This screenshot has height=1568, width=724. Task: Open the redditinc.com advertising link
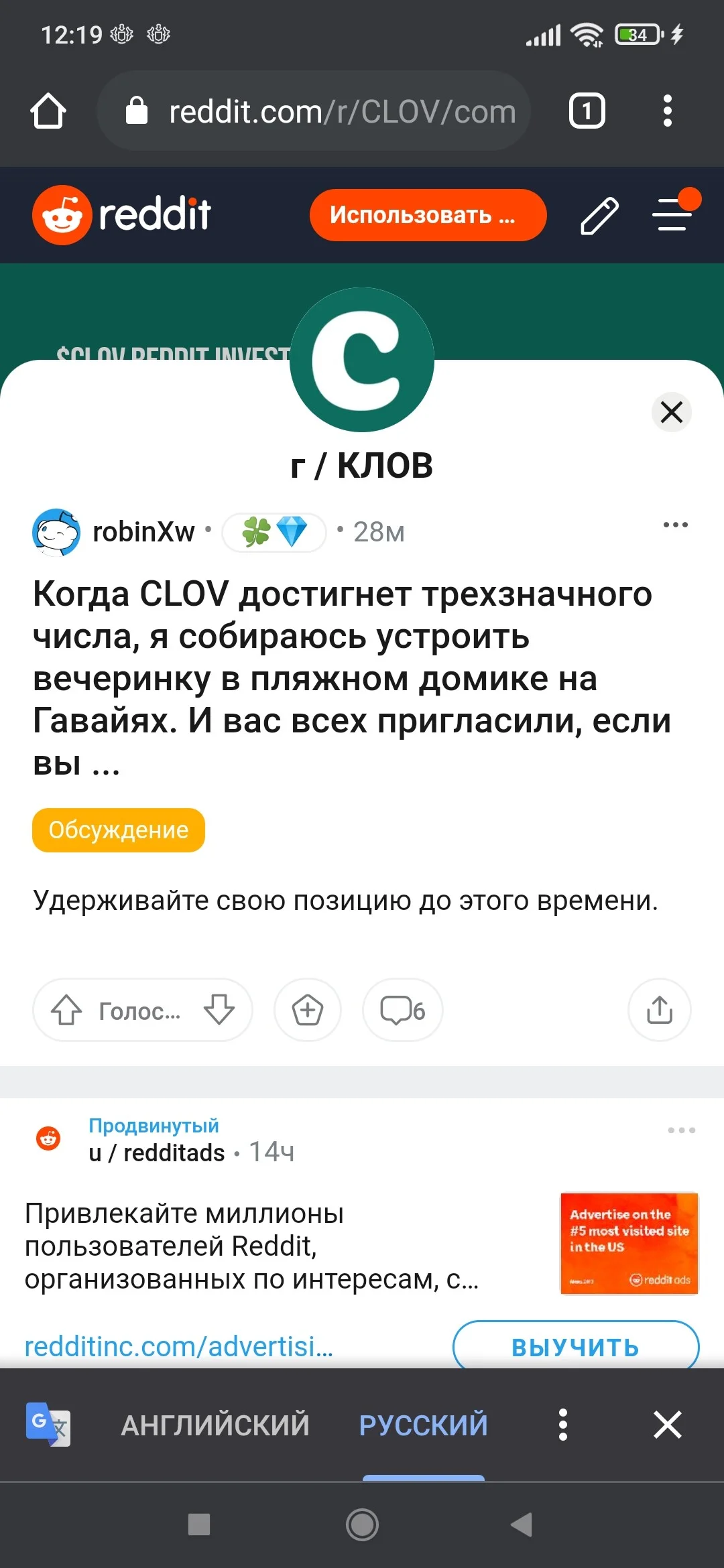[x=179, y=1346]
